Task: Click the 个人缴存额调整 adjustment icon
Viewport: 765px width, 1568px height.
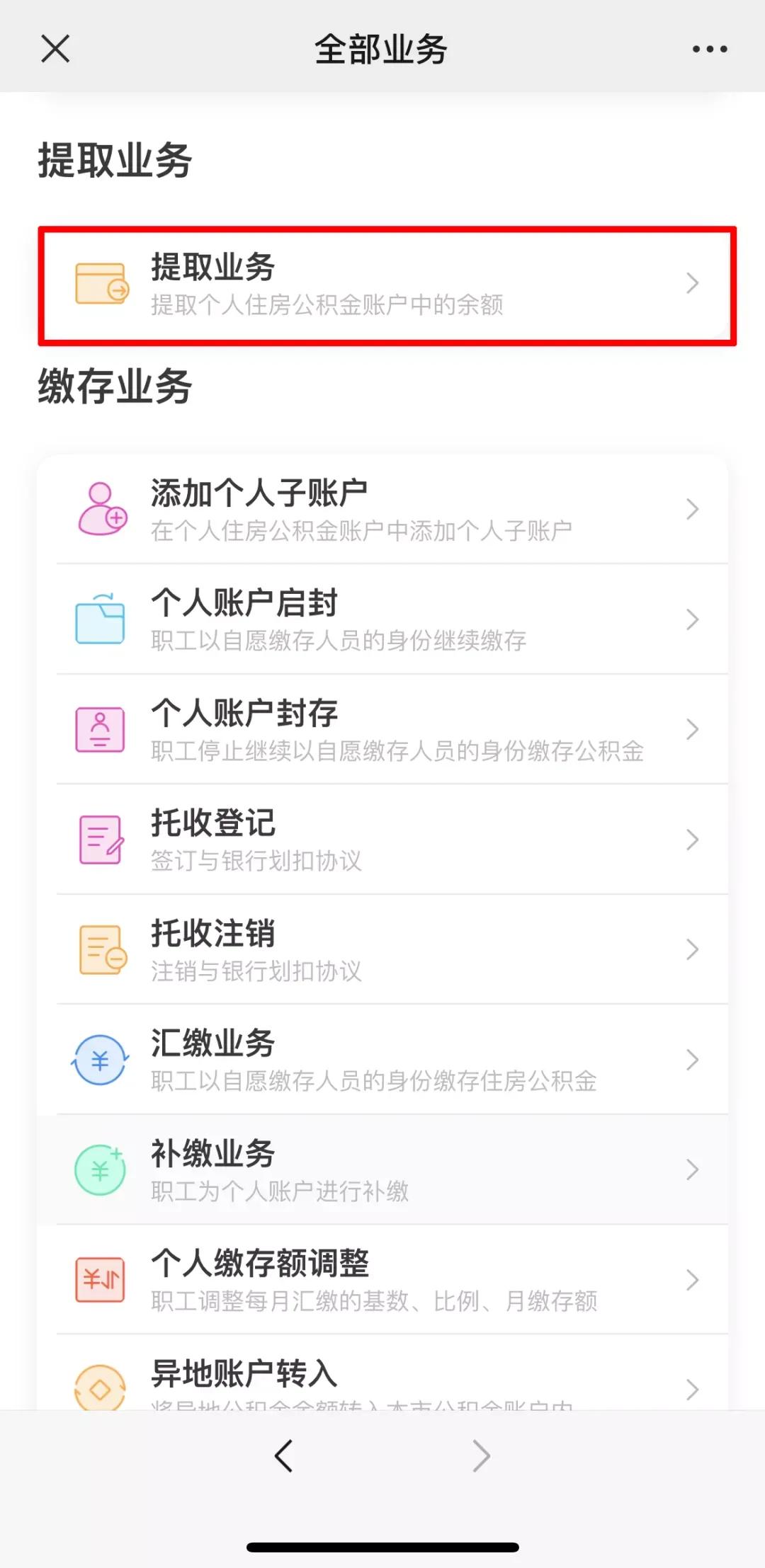Action: pos(101,1280)
